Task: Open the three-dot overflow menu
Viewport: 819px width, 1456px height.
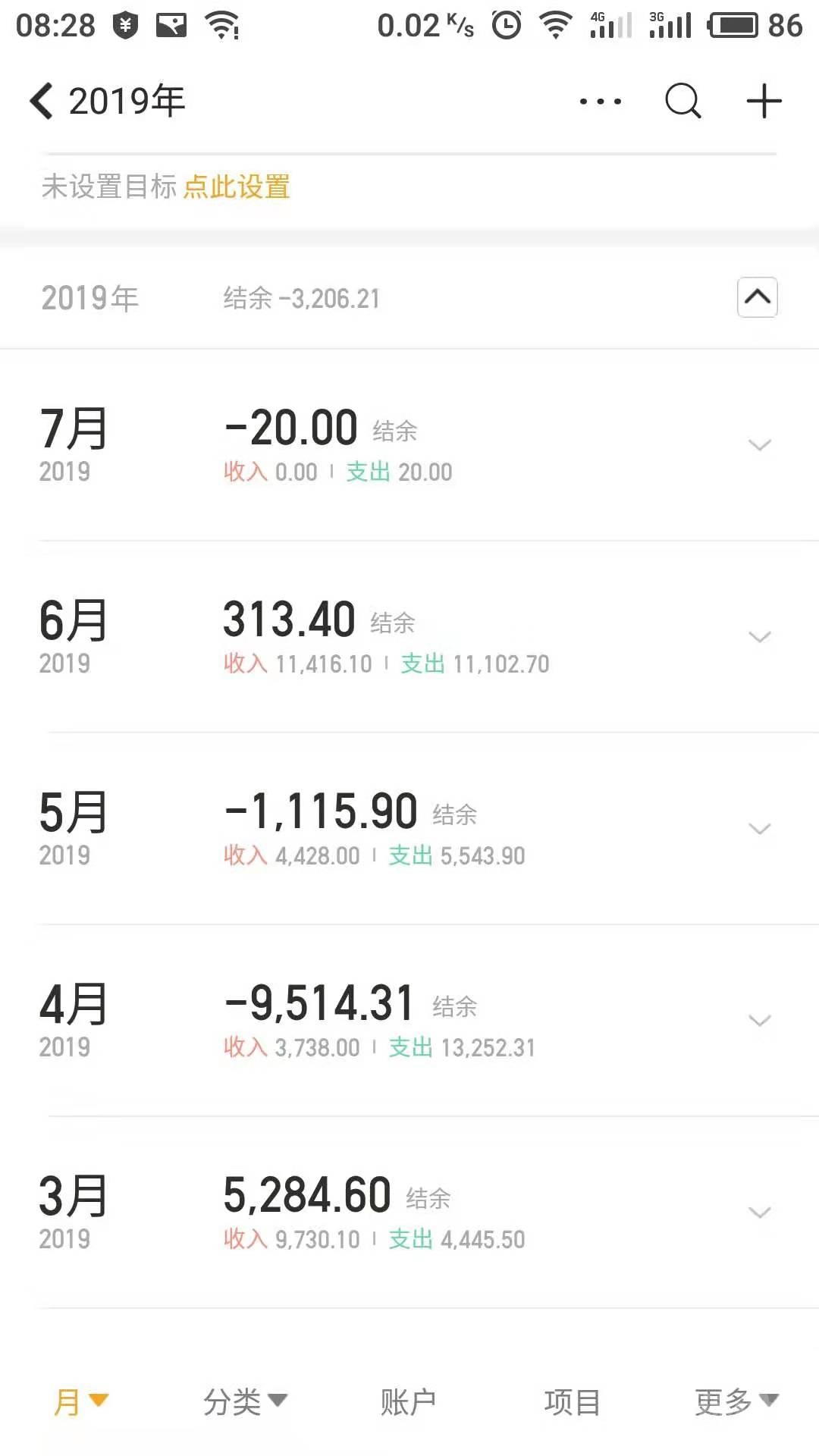Action: [x=600, y=101]
